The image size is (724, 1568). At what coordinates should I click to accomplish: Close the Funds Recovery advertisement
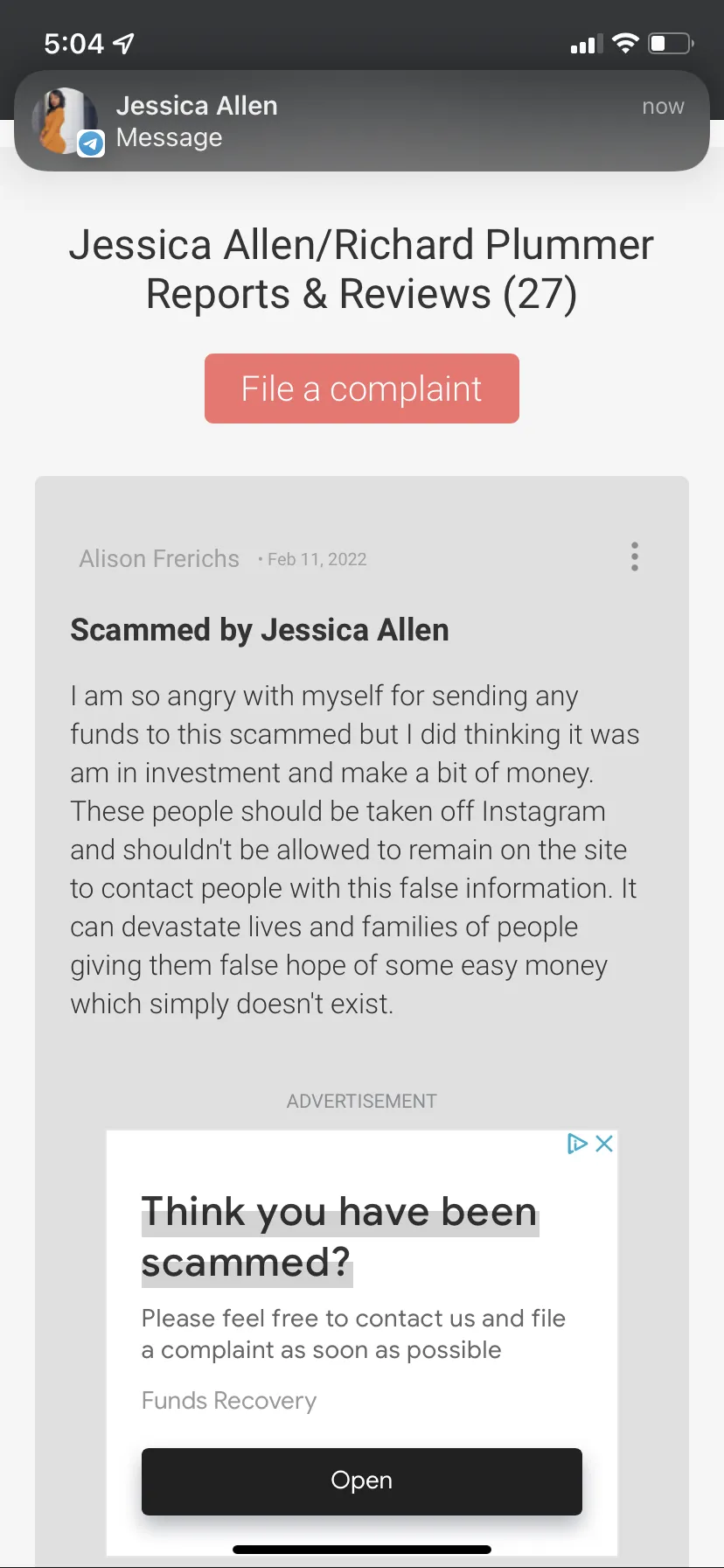click(604, 1144)
